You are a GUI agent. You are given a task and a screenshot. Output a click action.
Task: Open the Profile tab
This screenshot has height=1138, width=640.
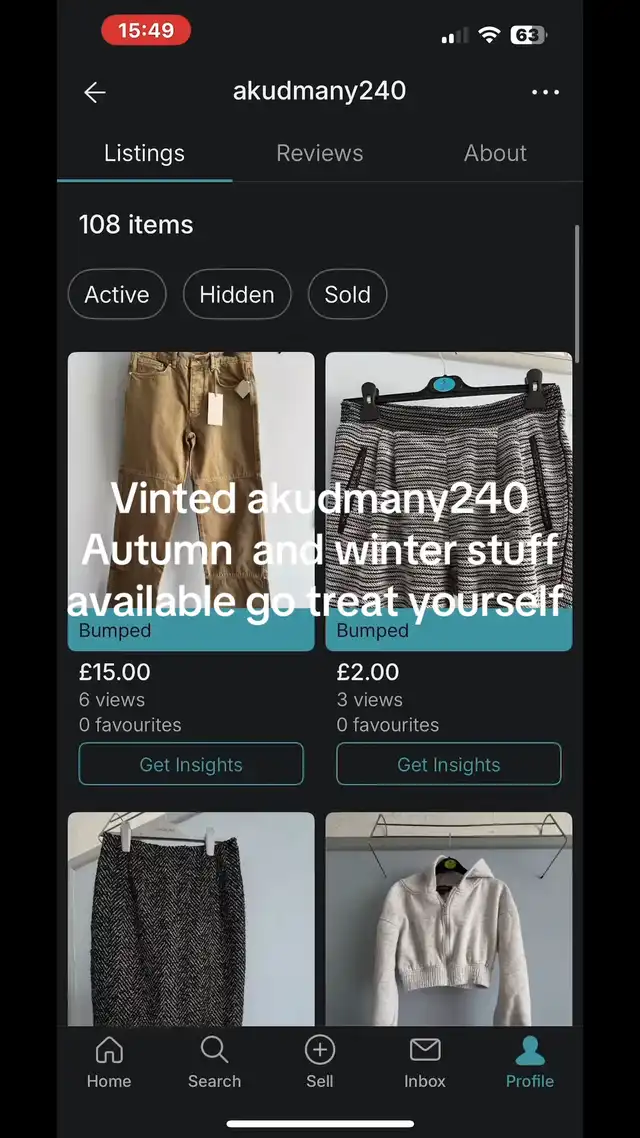tap(530, 1062)
